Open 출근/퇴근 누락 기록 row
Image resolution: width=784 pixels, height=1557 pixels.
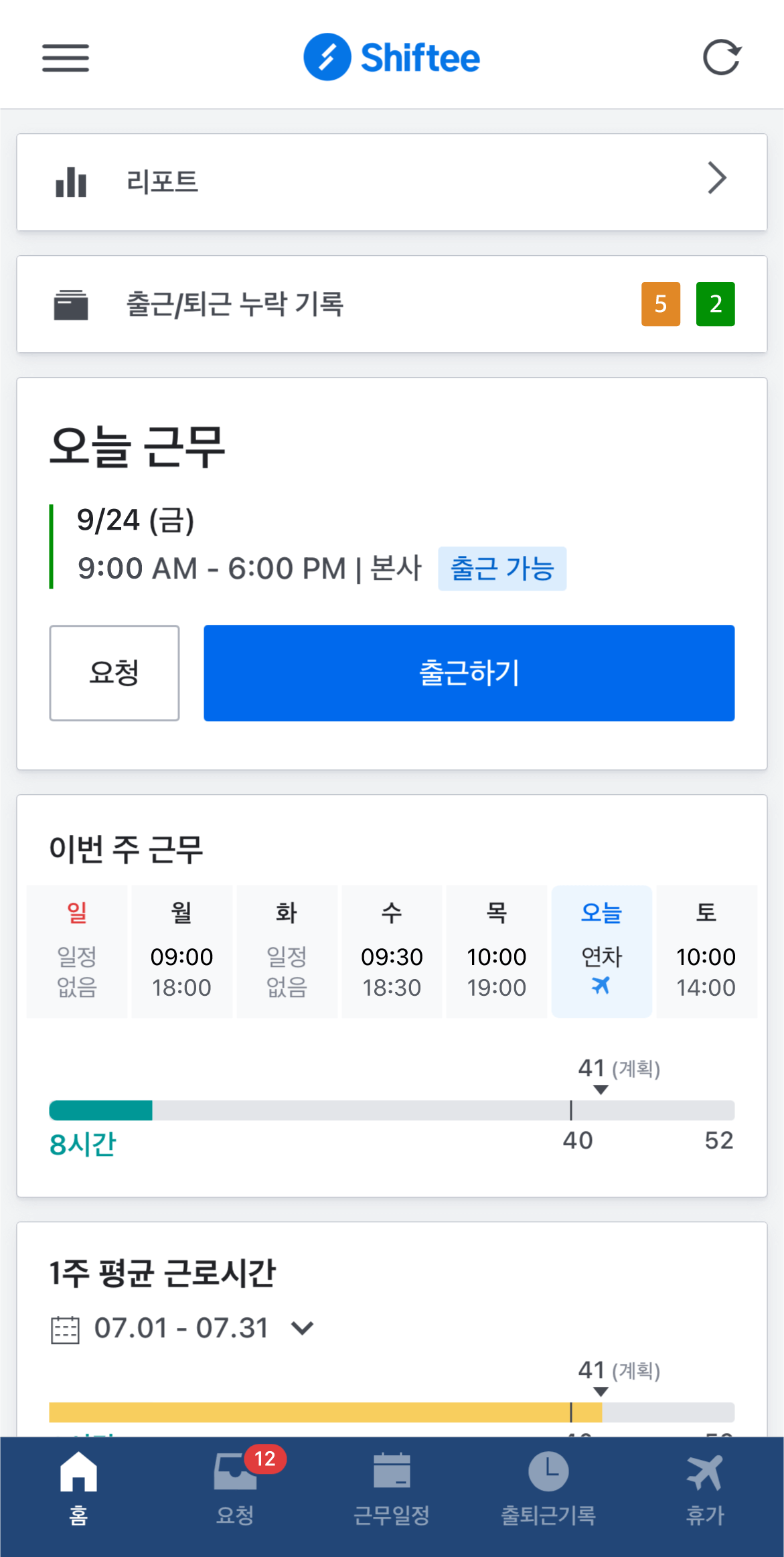[x=392, y=304]
